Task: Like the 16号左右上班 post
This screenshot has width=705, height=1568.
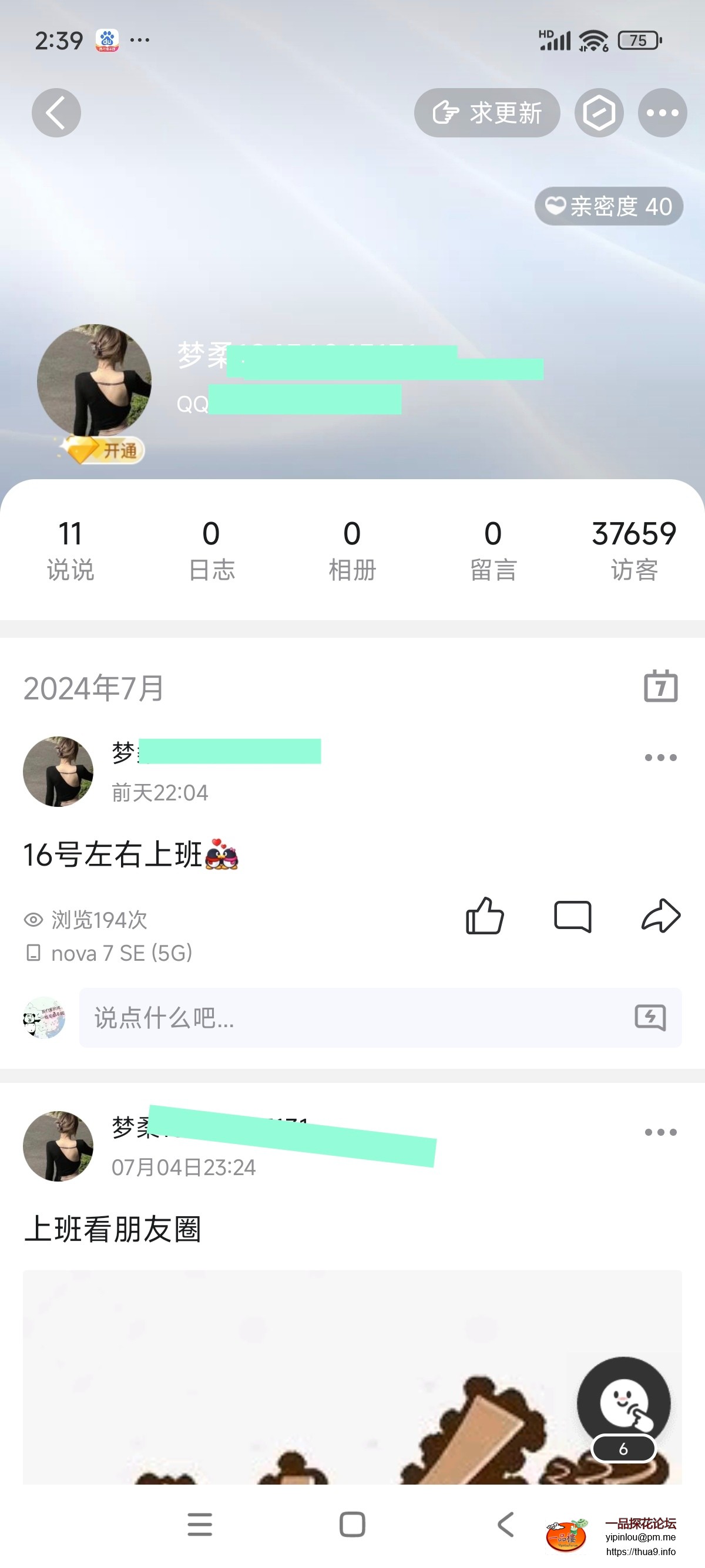Action: pyautogui.click(x=485, y=916)
